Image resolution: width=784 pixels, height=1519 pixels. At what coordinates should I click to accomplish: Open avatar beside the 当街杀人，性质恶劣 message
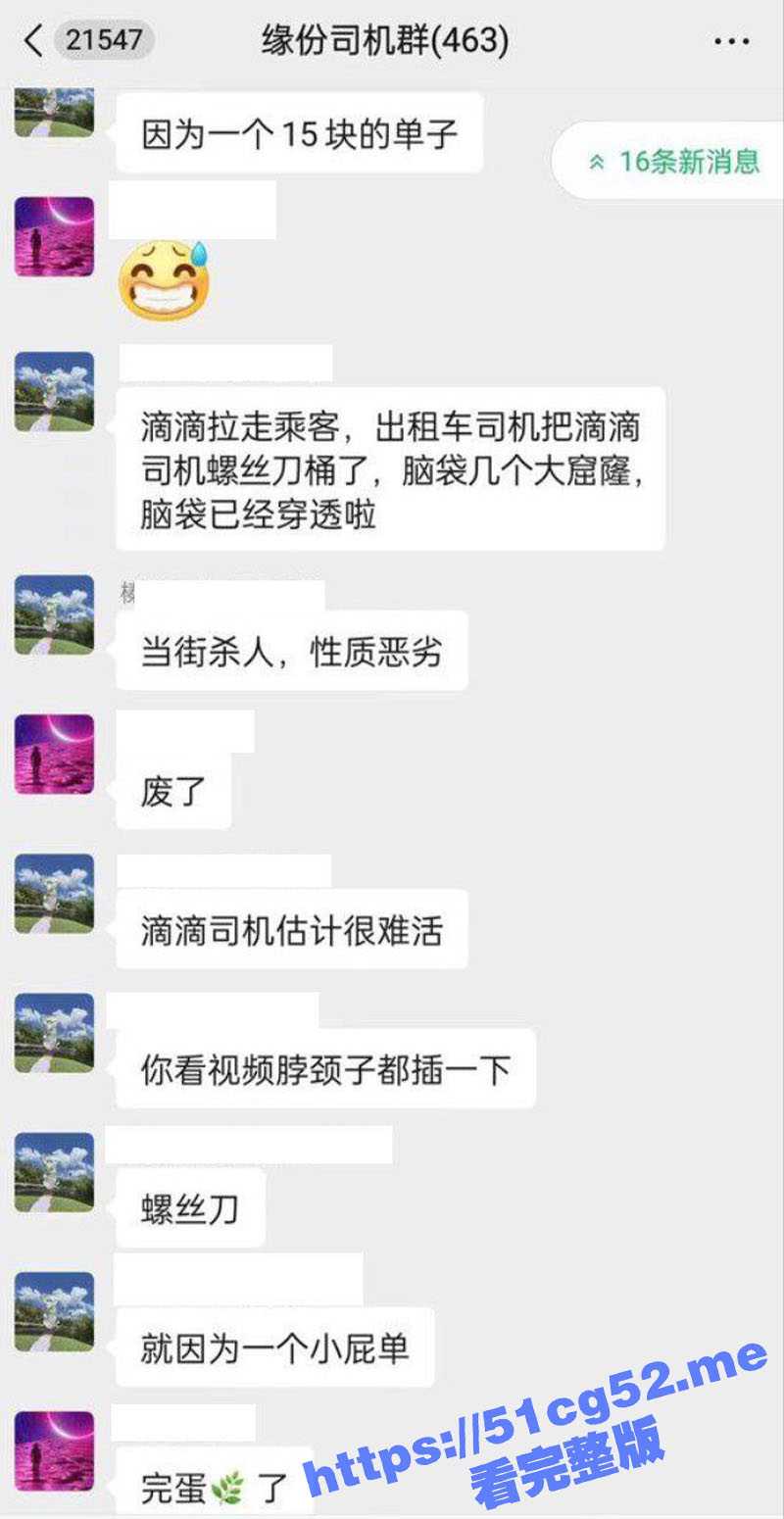(x=55, y=614)
